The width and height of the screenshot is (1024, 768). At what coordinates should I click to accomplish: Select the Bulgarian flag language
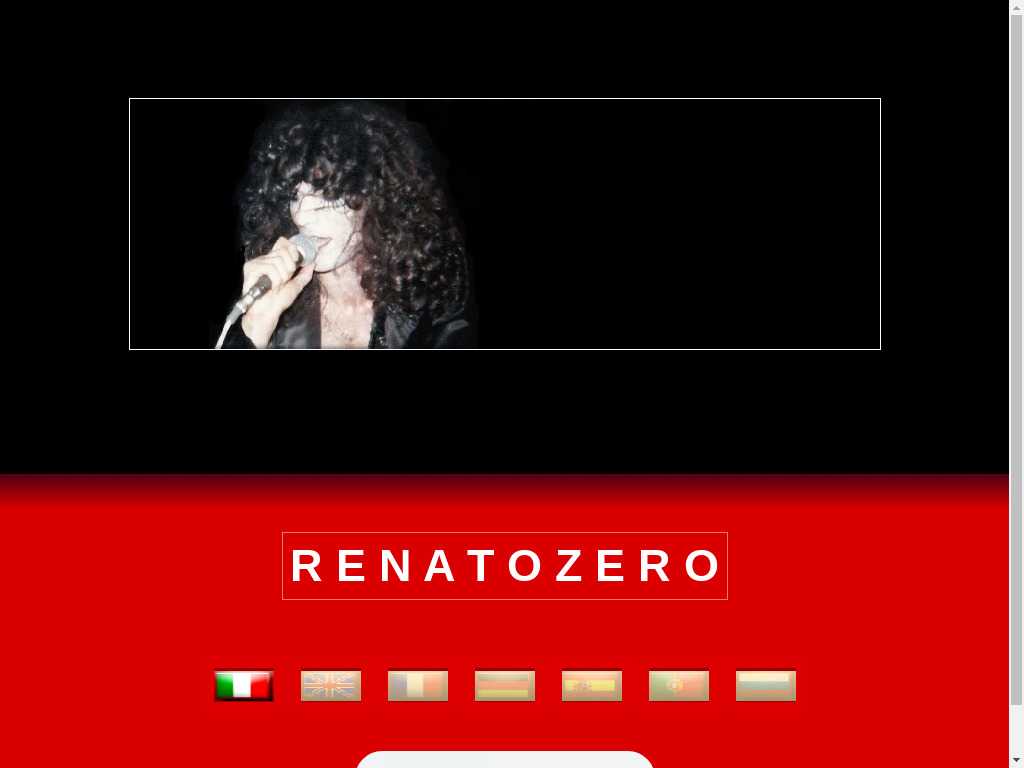coord(766,686)
